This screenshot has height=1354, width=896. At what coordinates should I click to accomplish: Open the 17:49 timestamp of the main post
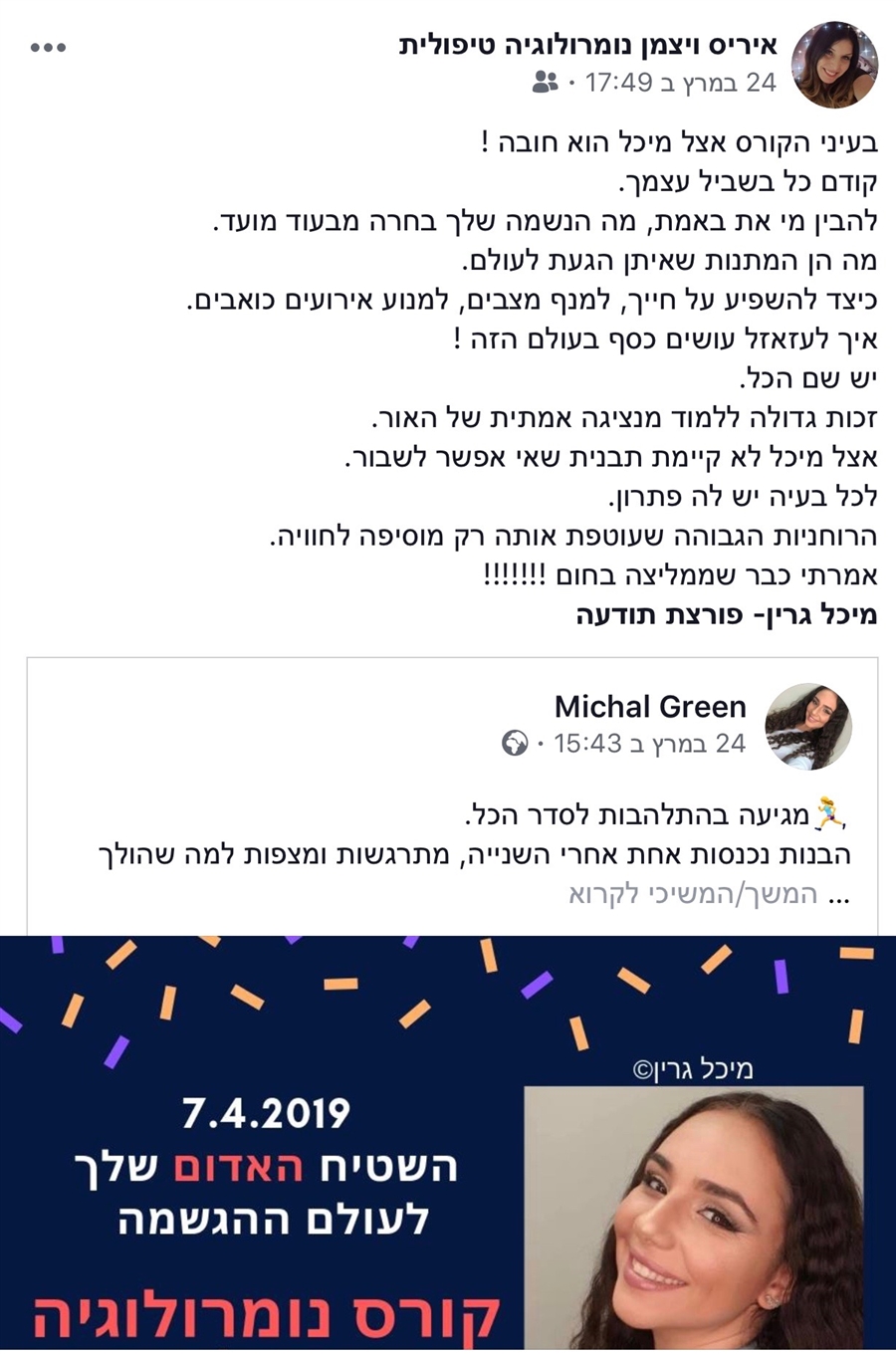coord(680,83)
